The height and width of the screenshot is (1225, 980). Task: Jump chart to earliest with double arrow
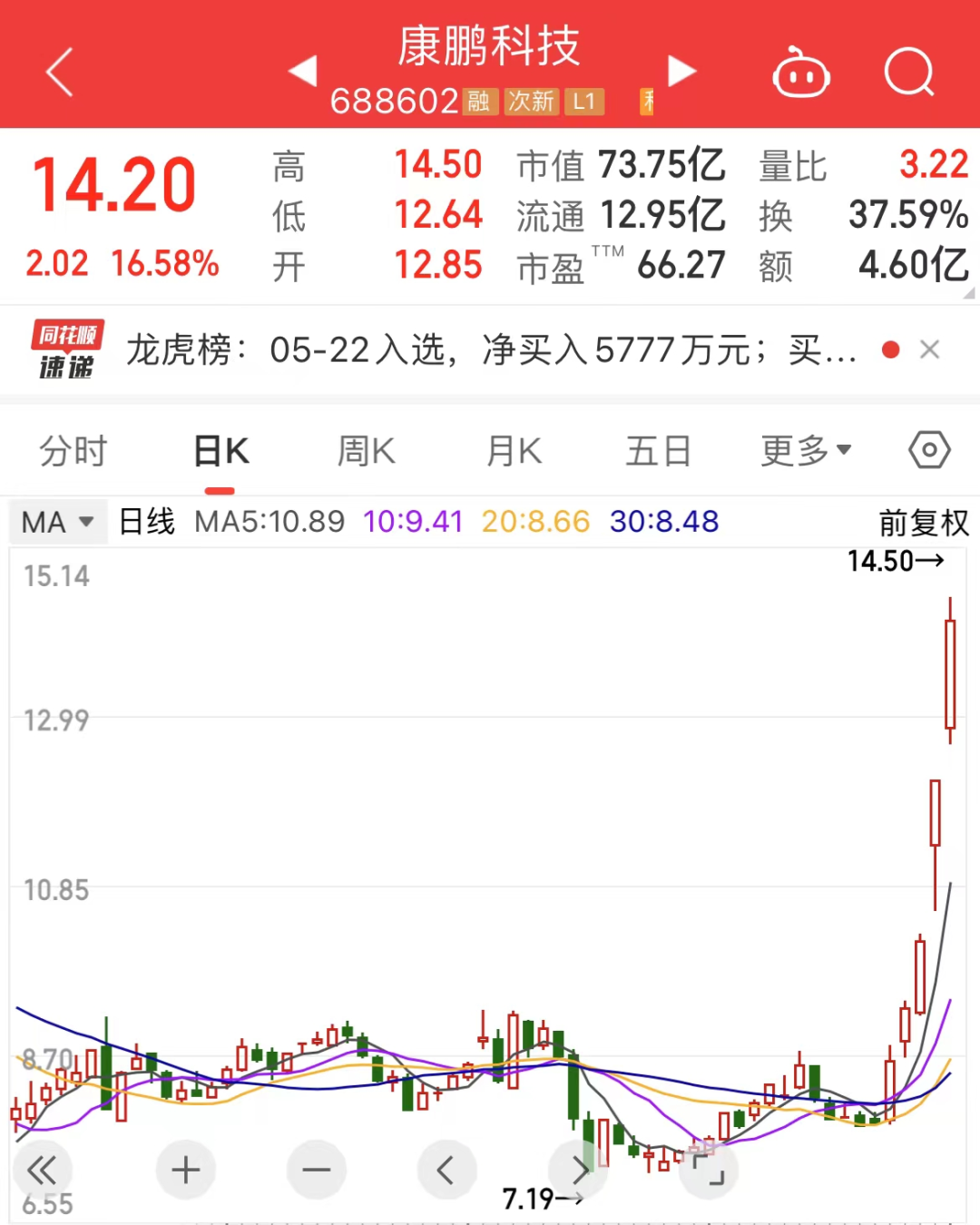(x=42, y=1170)
